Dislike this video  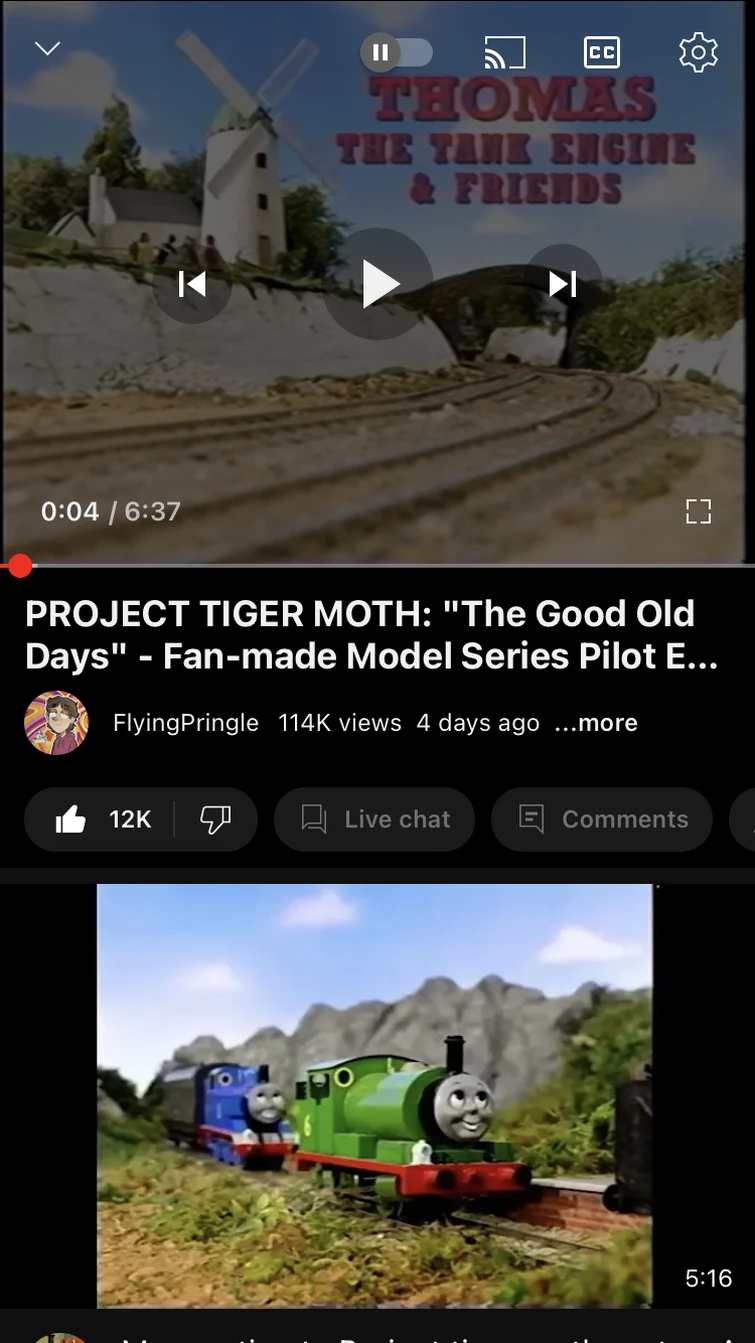point(215,820)
